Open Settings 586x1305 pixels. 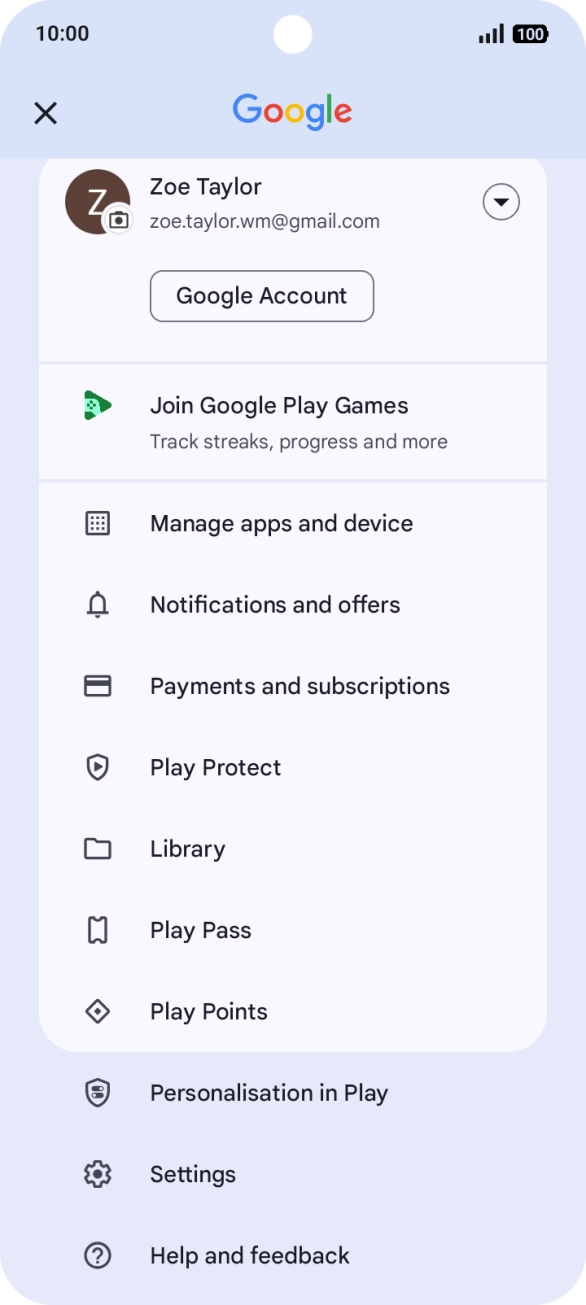293,1175
